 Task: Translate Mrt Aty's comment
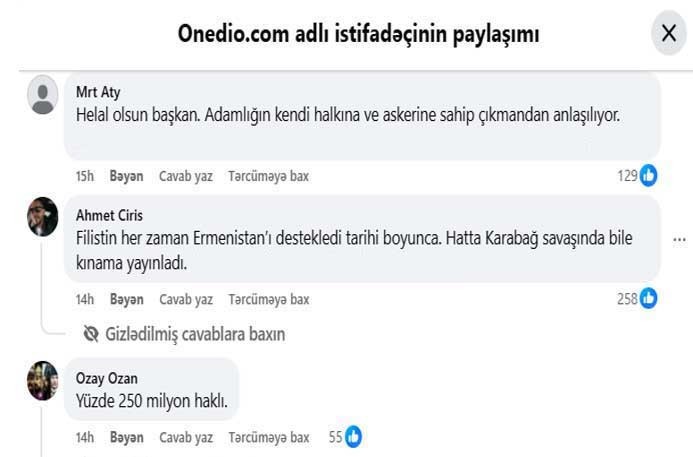[268, 176]
